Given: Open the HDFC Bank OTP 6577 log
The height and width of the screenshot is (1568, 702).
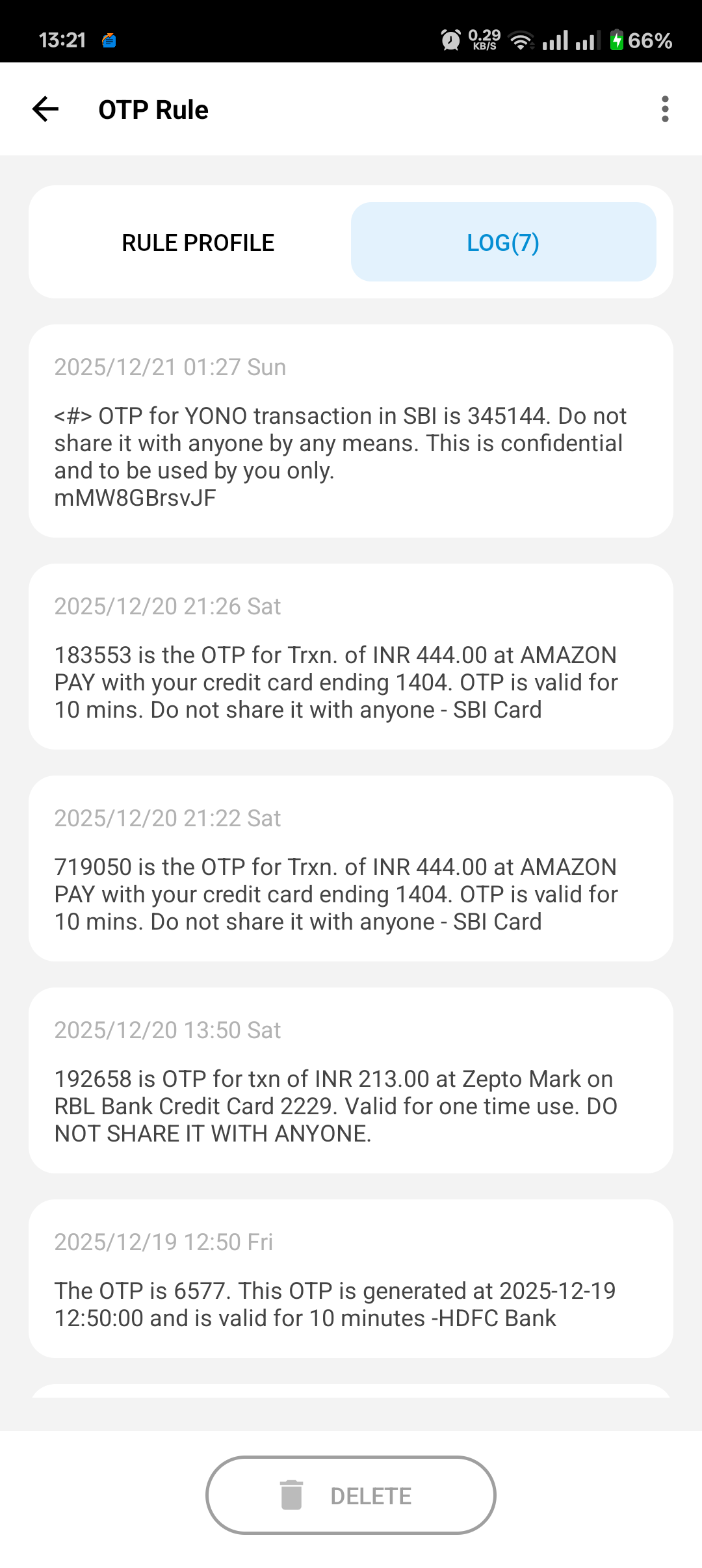Looking at the screenshot, I should point(351,1279).
